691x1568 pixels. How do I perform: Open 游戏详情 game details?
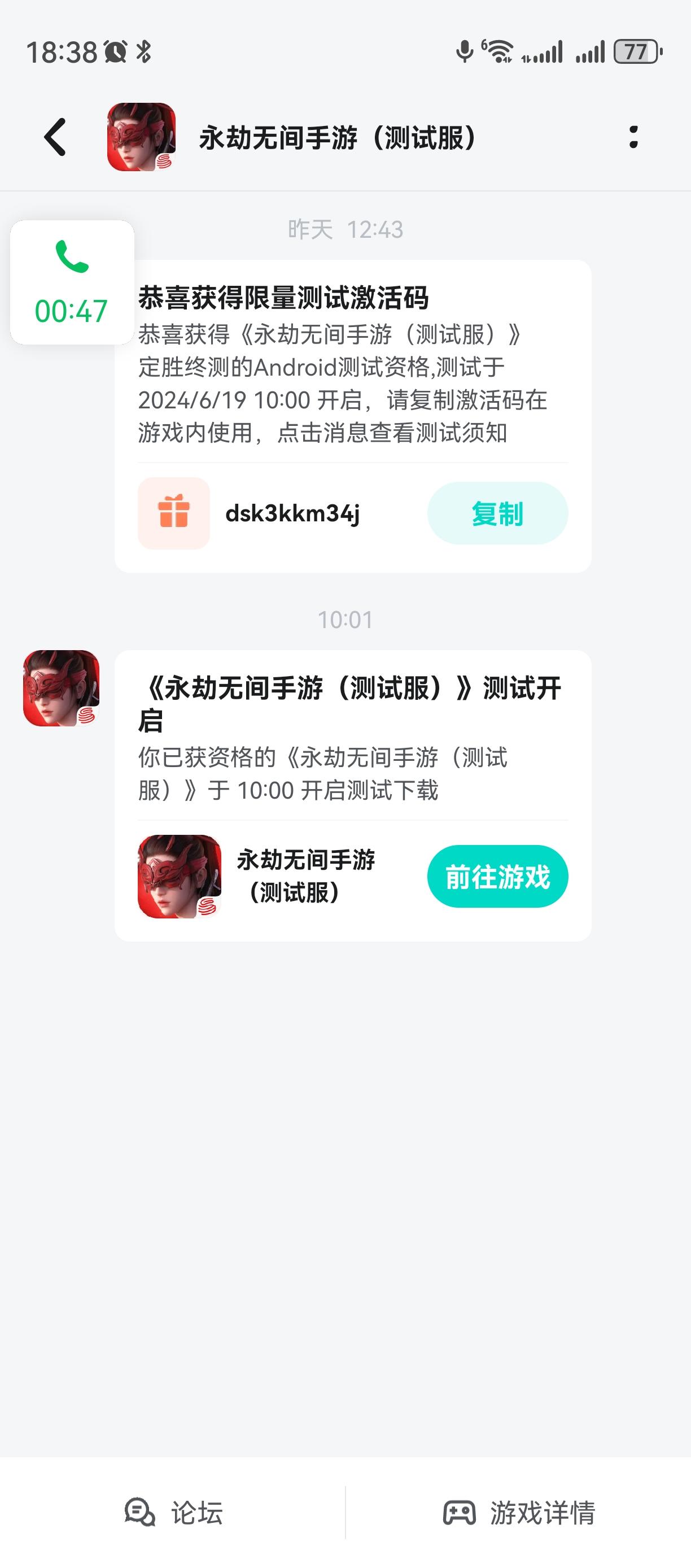pos(518,1512)
